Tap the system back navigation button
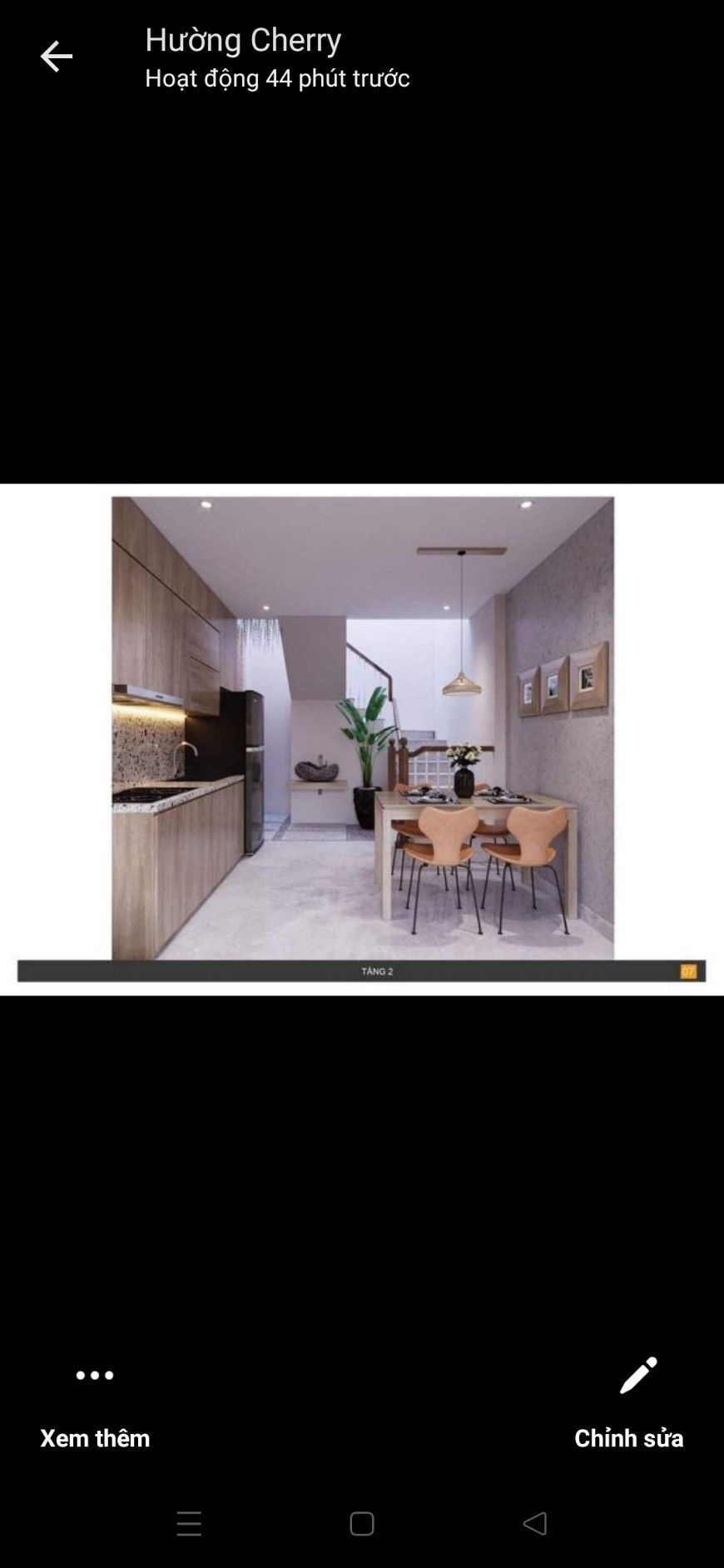Image resolution: width=724 pixels, height=1568 pixels. click(535, 1523)
